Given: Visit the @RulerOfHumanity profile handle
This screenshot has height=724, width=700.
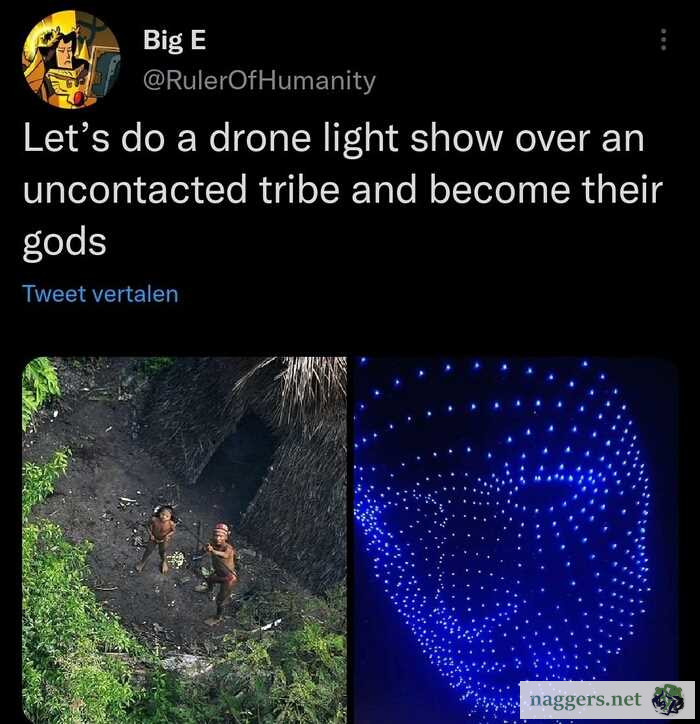Looking at the screenshot, I should tap(260, 80).
